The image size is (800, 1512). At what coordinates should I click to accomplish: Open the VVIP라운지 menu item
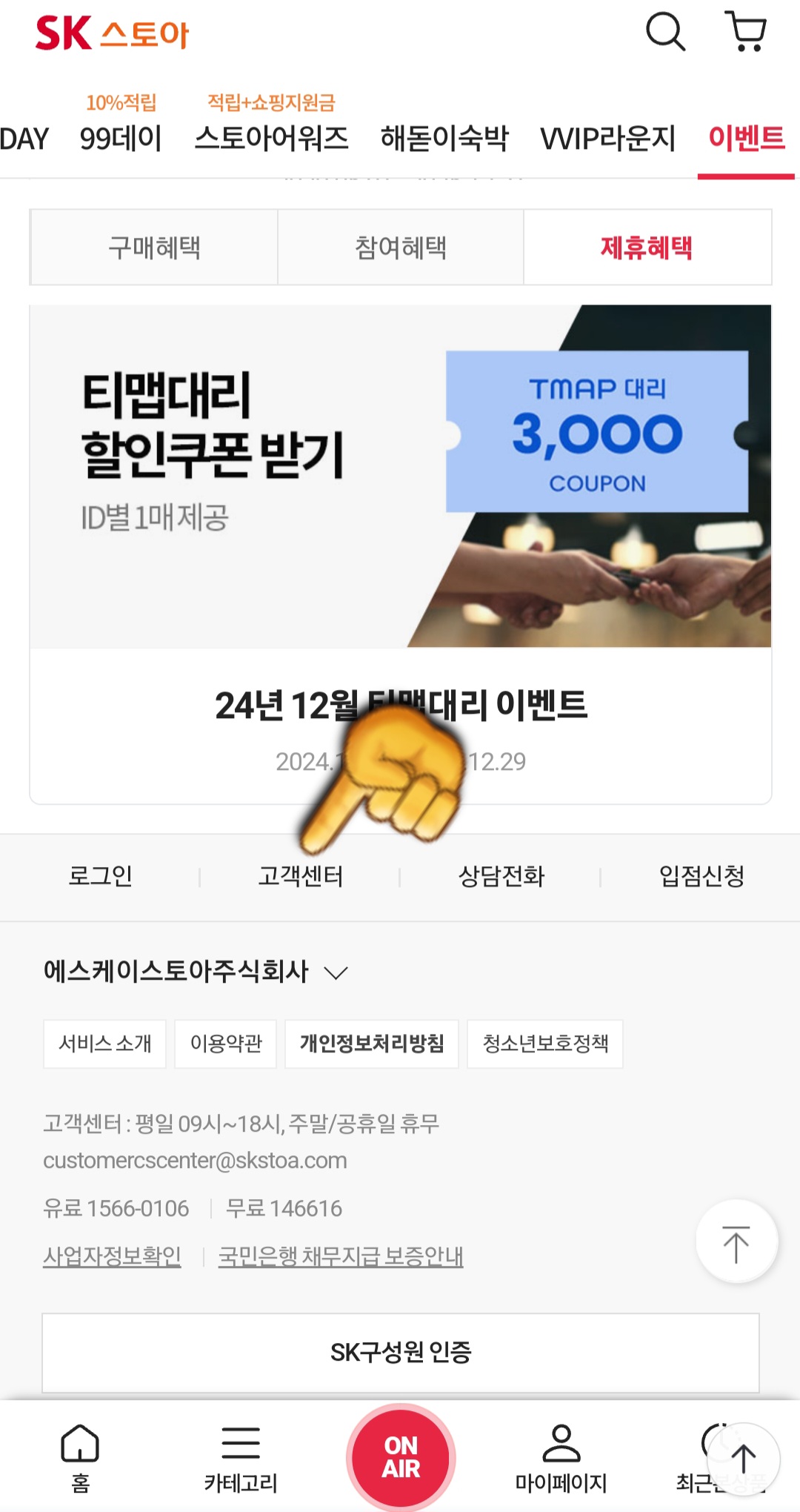click(607, 138)
